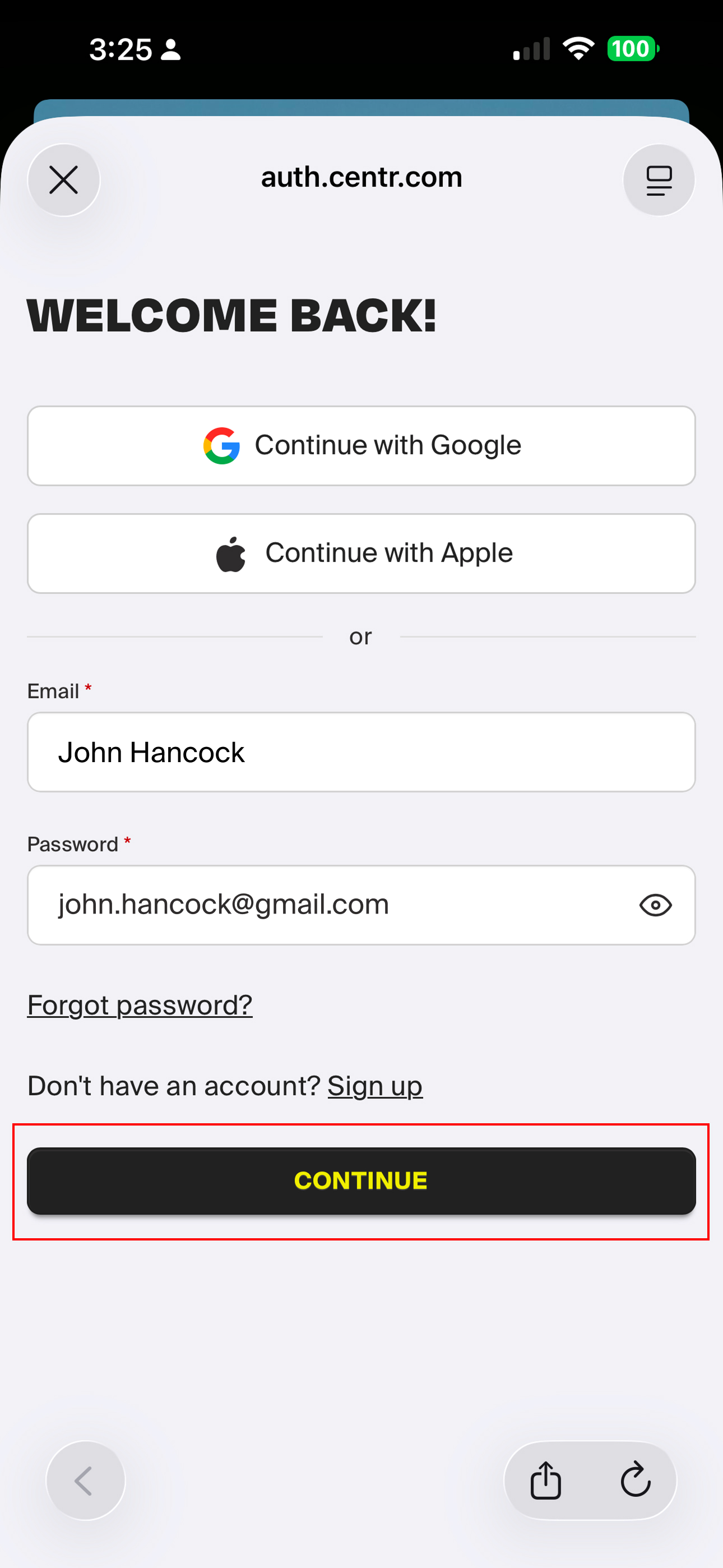Focus the Email field

click(361, 751)
